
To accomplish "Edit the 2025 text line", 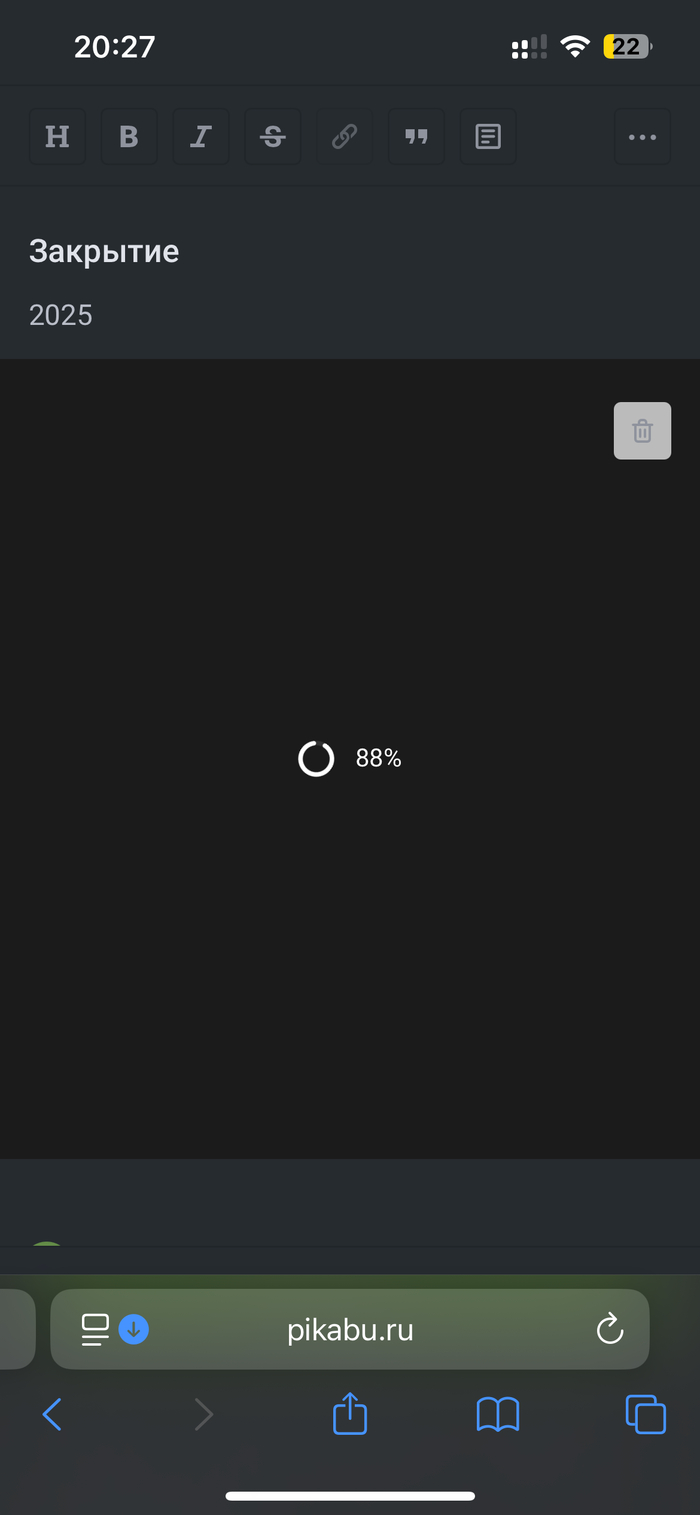I will tap(61, 315).
